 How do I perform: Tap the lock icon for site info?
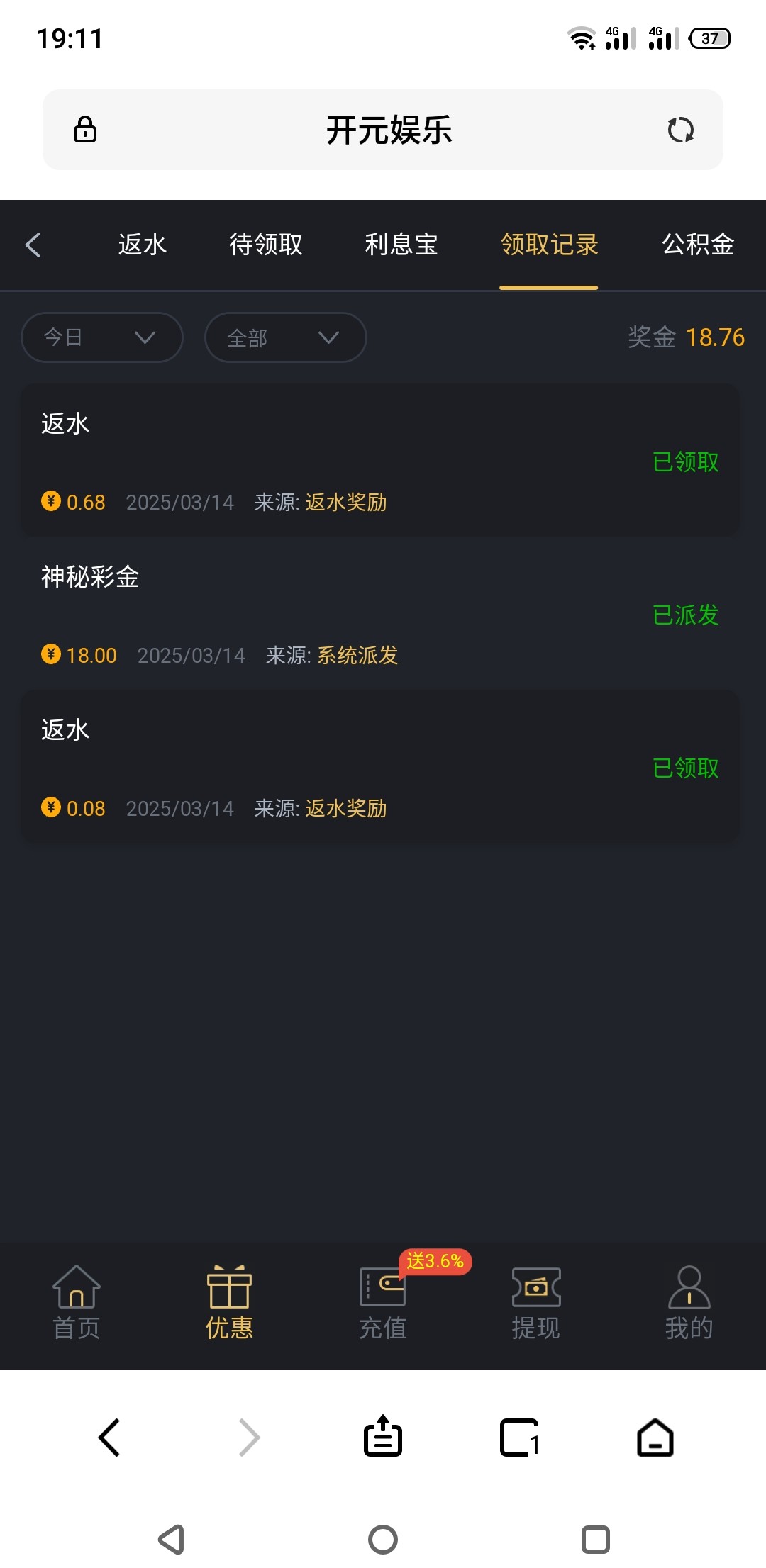(85, 130)
